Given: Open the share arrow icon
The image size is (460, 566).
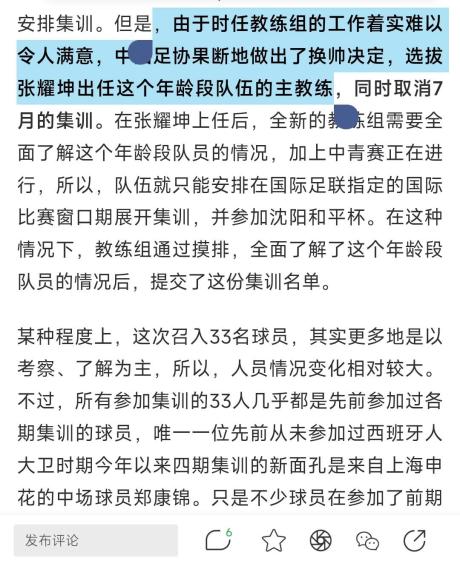Looking at the screenshot, I should 415,540.
